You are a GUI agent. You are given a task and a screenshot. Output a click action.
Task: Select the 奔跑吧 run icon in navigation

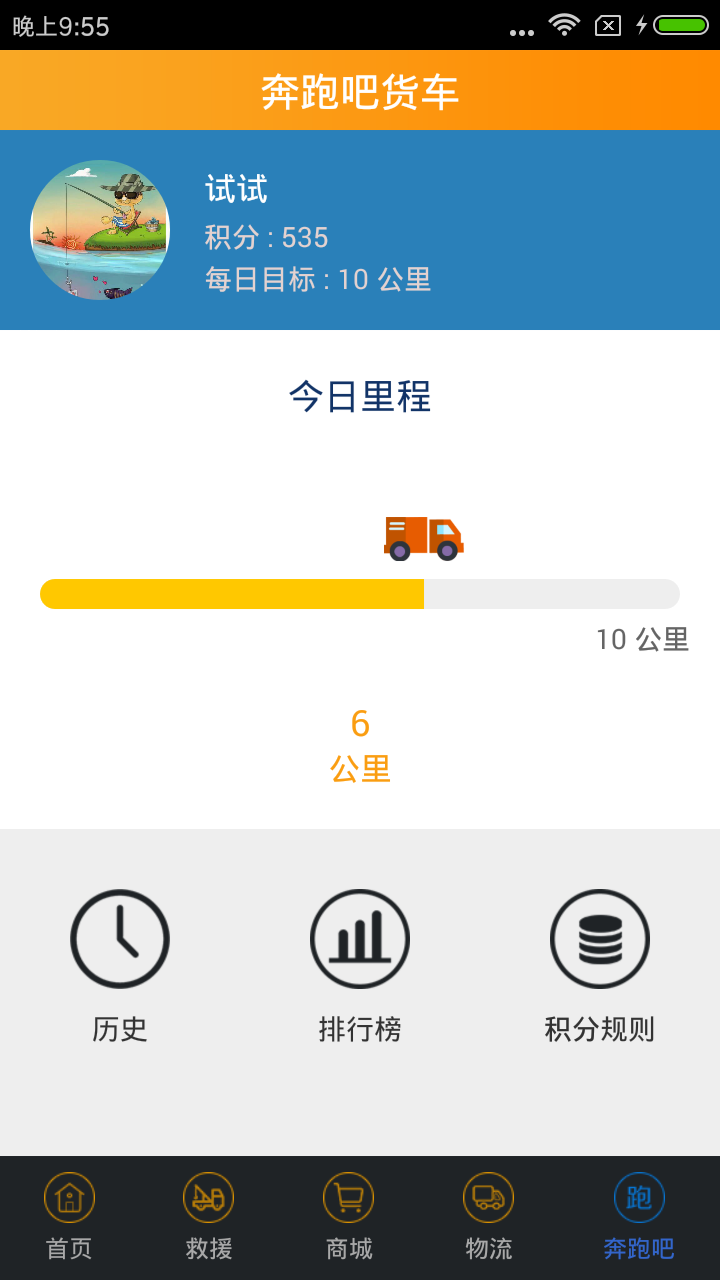click(638, 1196)
